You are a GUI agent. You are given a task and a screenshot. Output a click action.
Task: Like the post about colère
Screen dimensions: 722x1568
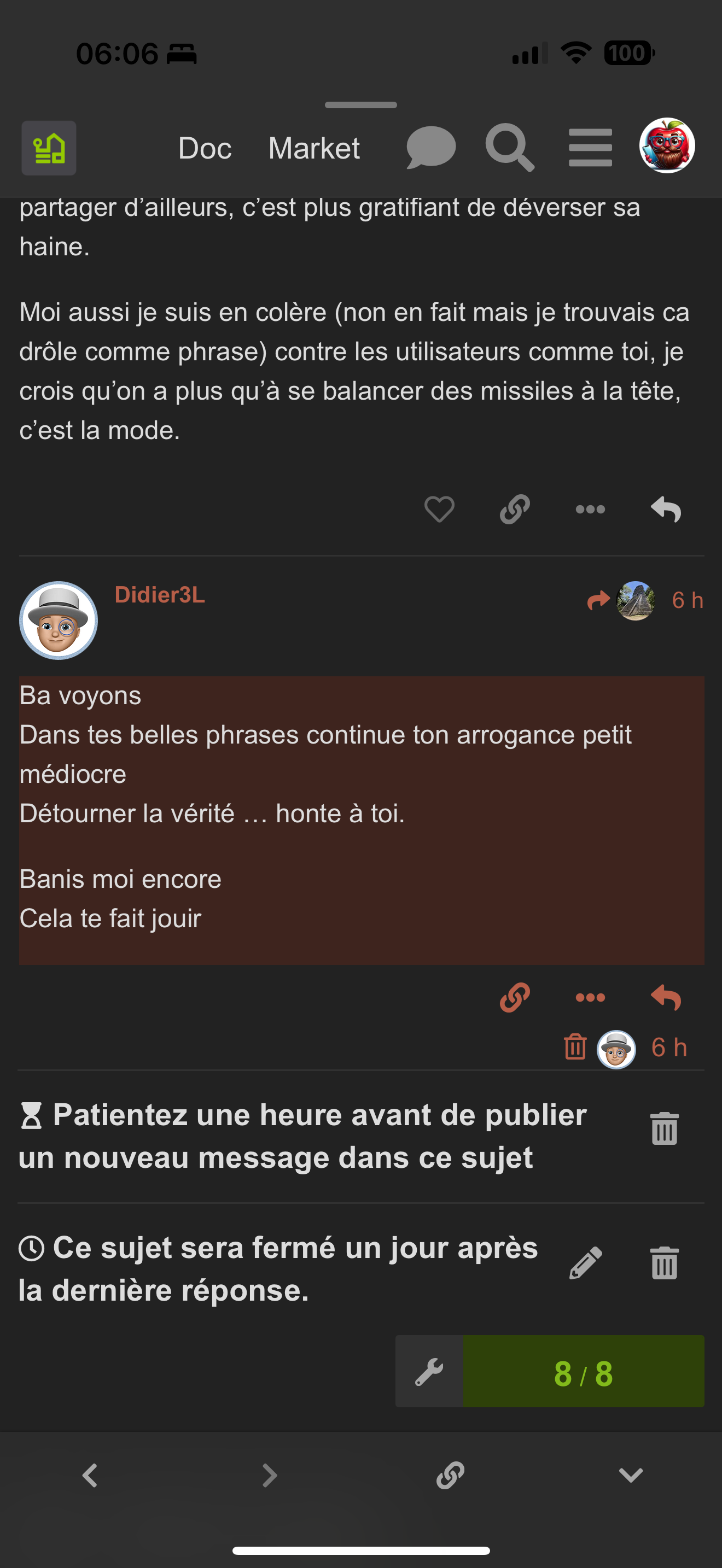[x=439, y=510]
